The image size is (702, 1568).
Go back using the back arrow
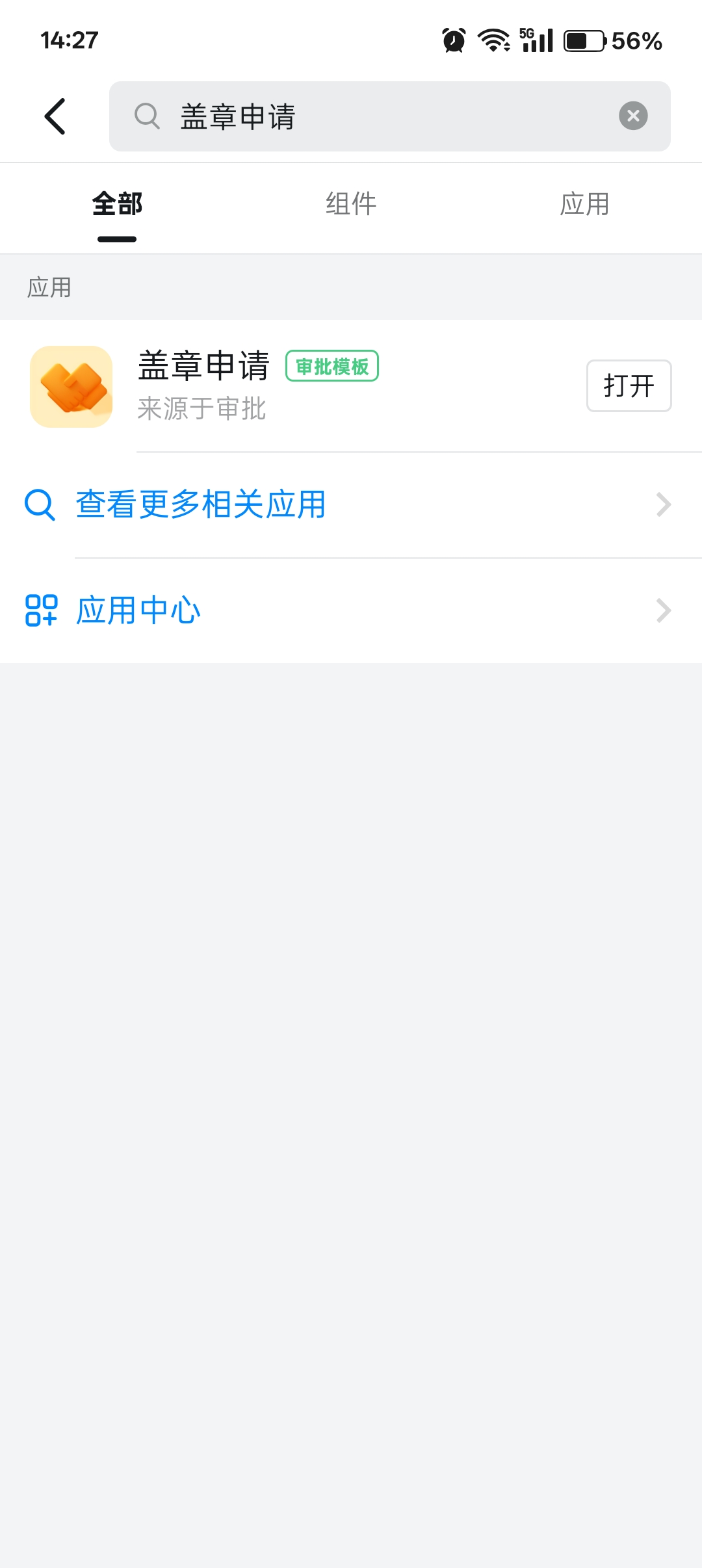click(x=55, y=116)
